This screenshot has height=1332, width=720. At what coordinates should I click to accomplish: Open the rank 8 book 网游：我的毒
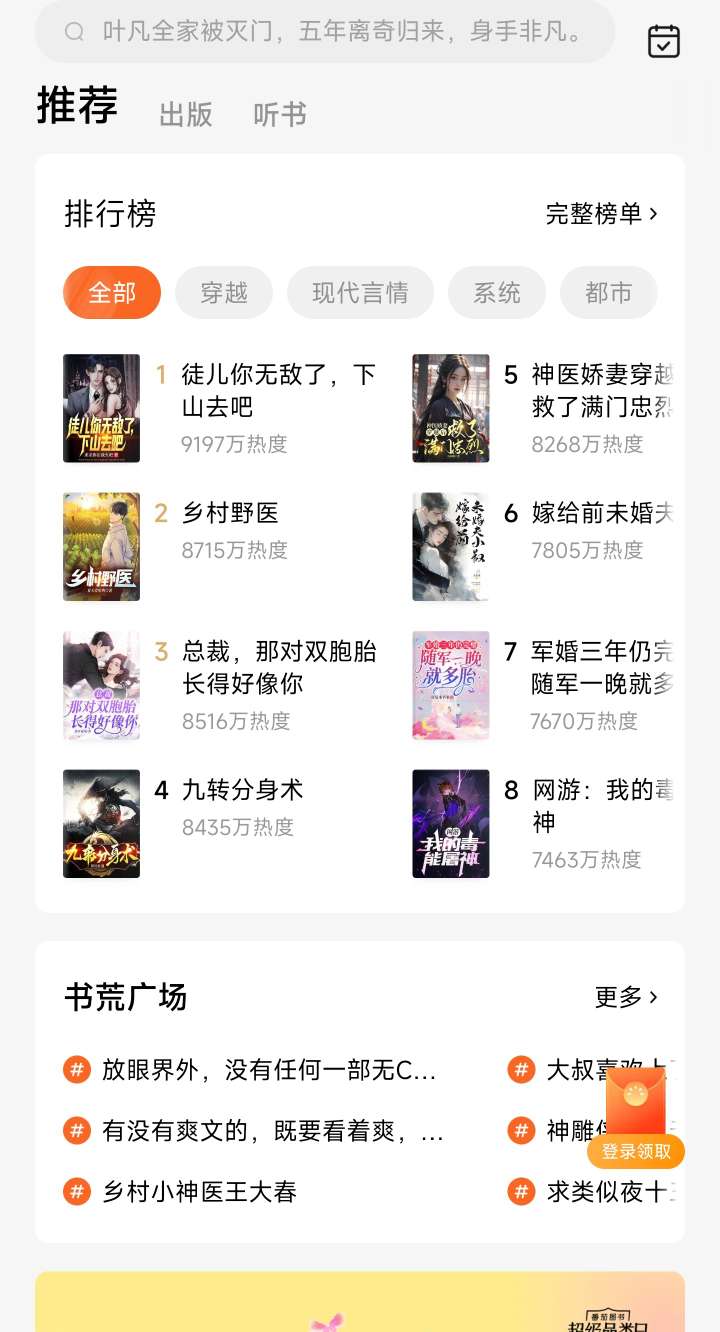[601, 806]
